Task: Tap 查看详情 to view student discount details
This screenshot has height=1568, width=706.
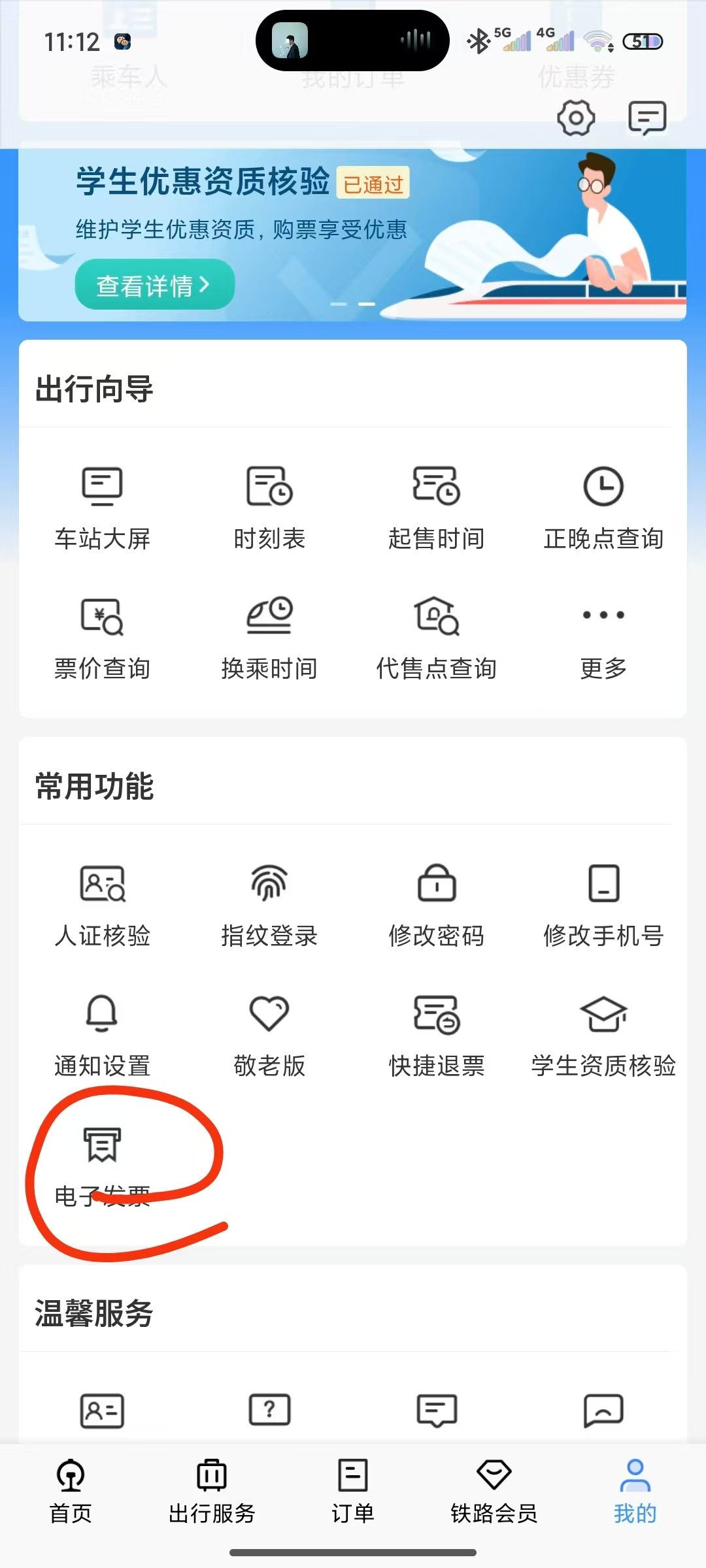Action: pos(155,284)
